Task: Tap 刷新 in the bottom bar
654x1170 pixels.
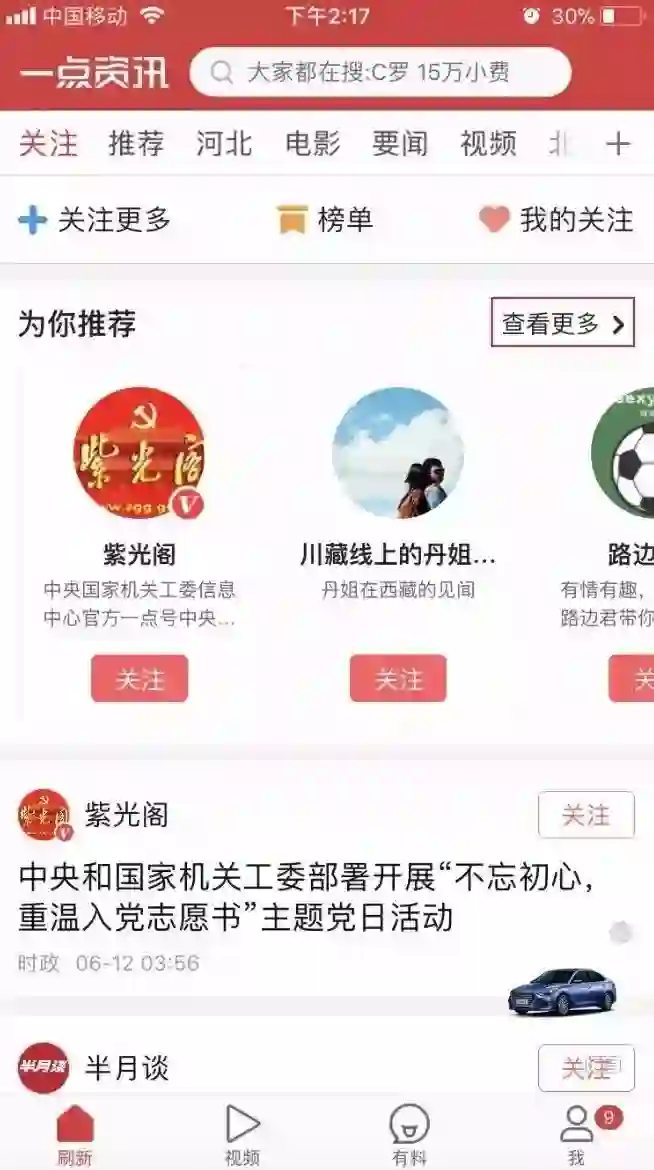Action: (x=75, y=1134)
